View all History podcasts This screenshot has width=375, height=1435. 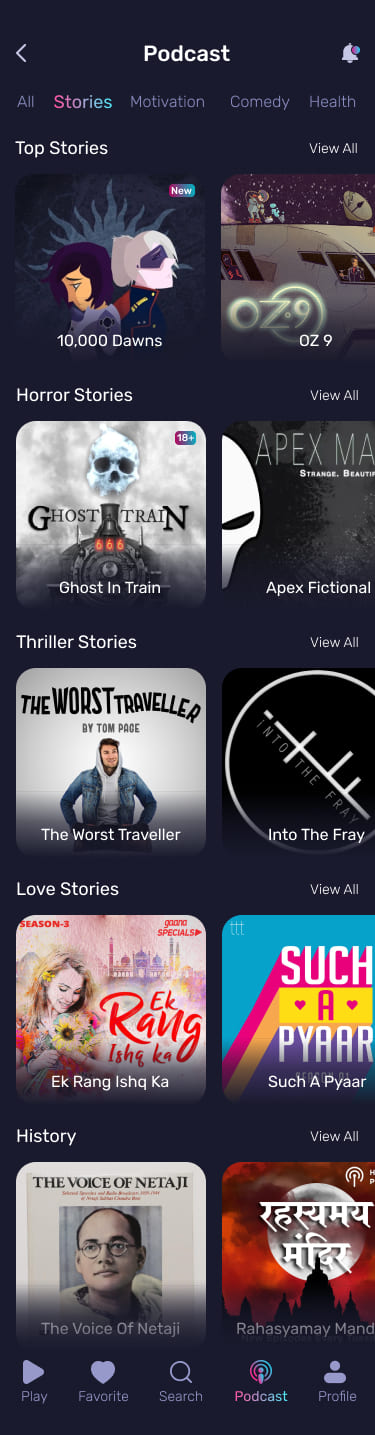334,1136
